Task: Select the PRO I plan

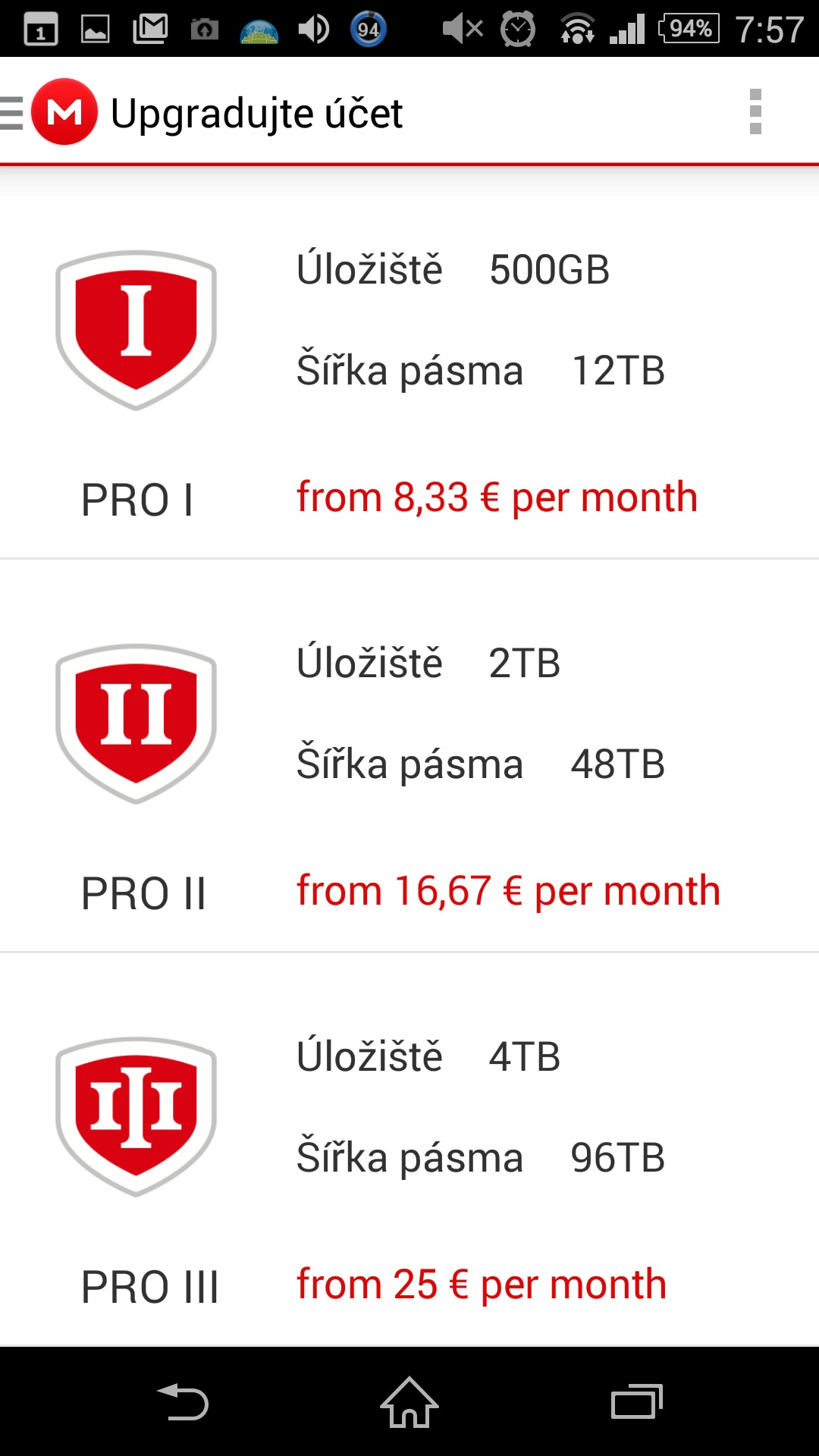Action: click(409, 376)
